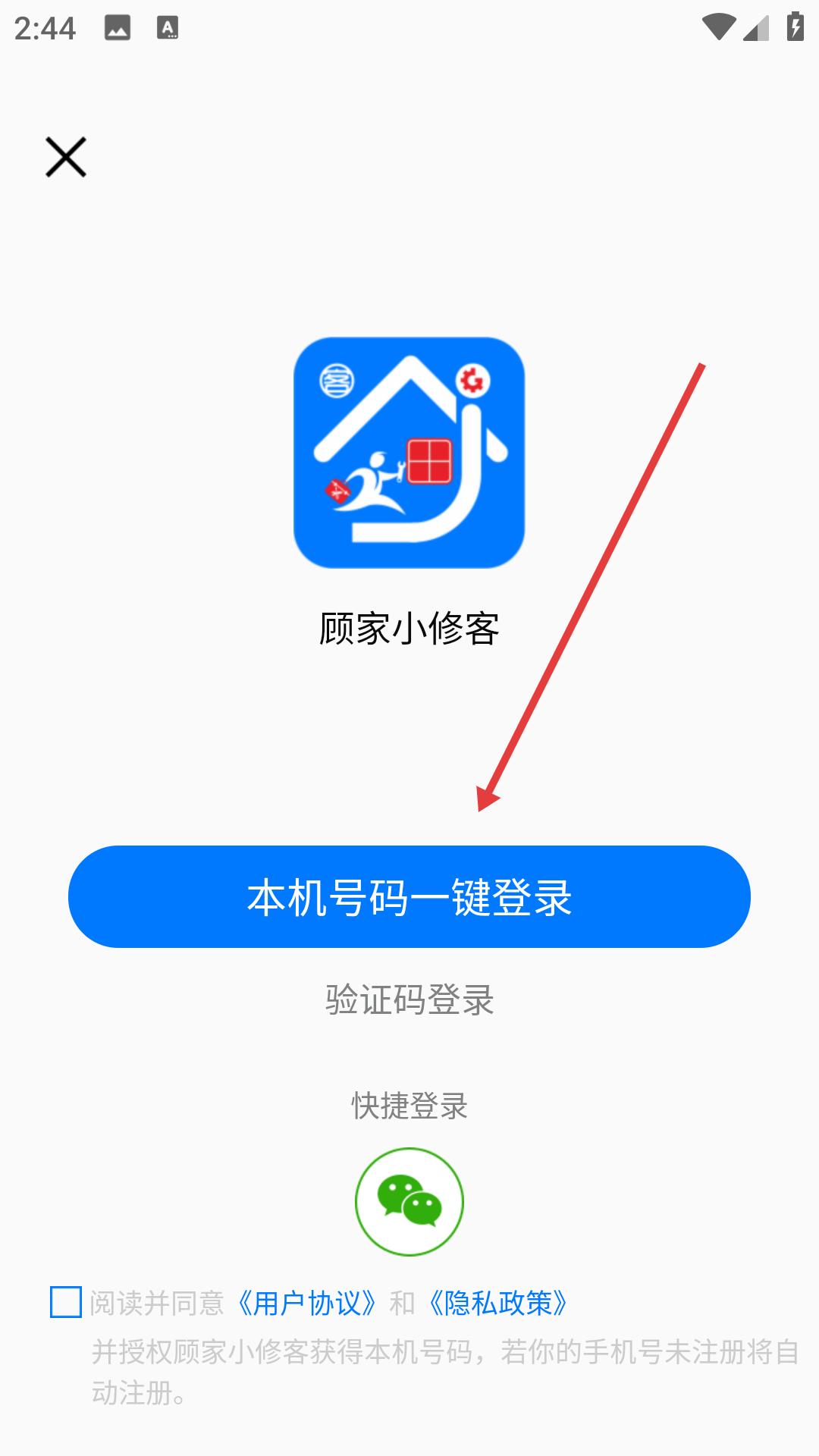This screenshot has height=1456, width=819.
Task: Open the 《隐私政策》 link
Action: click(x=498, y=1303)
